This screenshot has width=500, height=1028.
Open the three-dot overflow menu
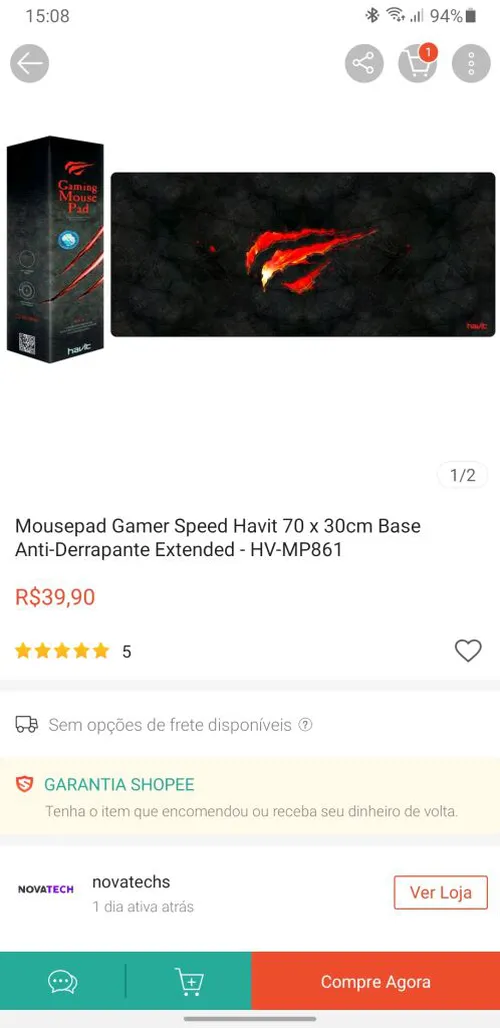click(471, 64)
